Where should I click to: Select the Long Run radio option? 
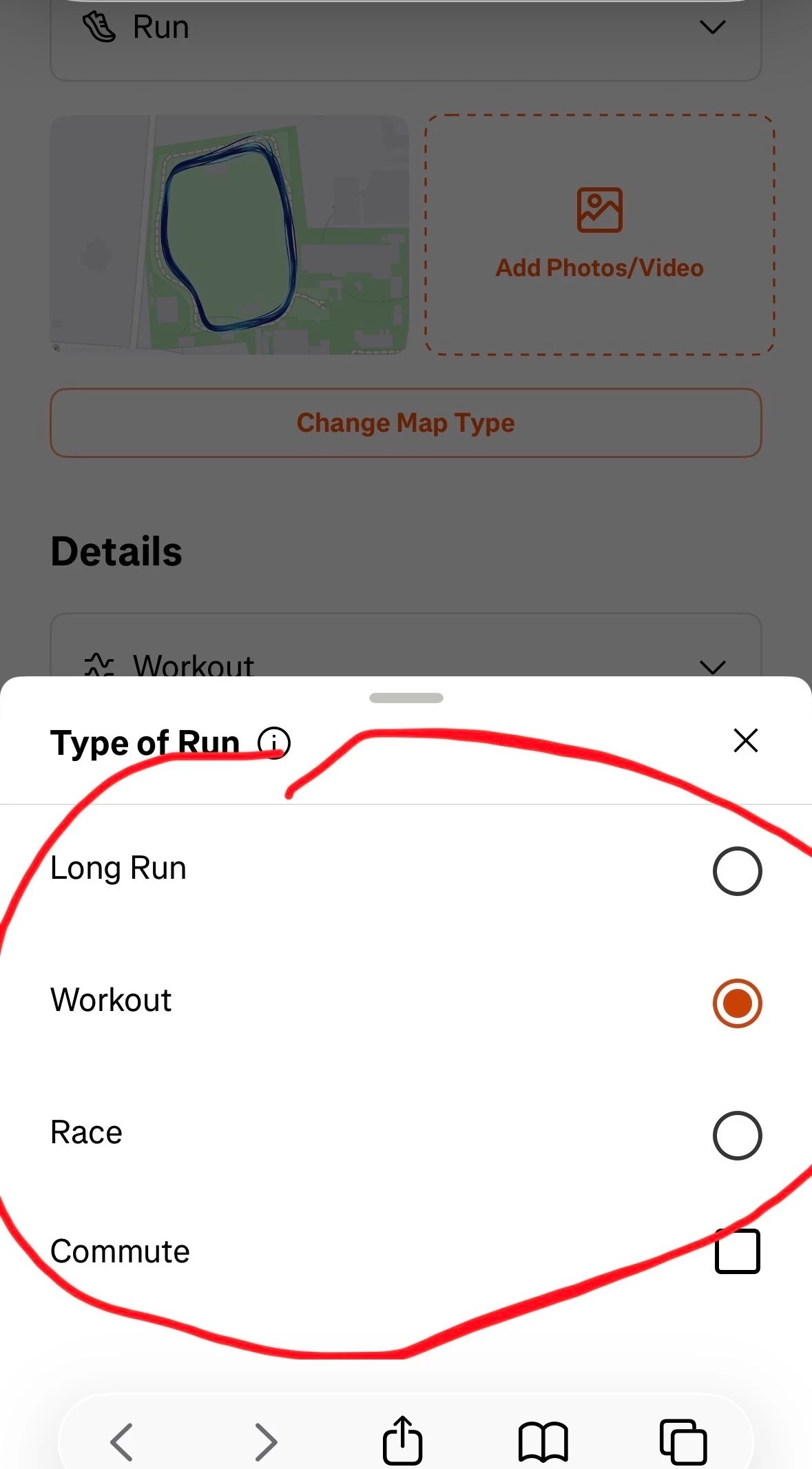[737, 871]
